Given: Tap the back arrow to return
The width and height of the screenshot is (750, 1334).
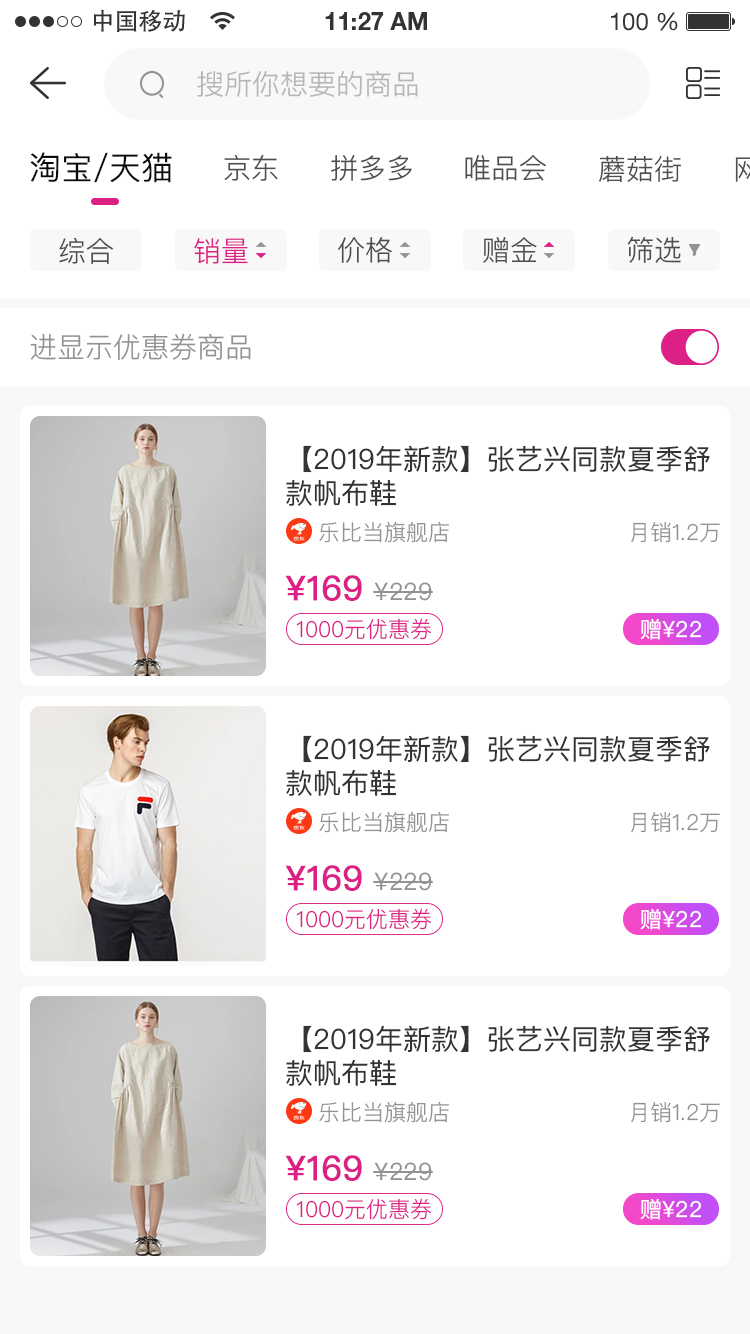Looking at the screenshot, I should point(47,83).
